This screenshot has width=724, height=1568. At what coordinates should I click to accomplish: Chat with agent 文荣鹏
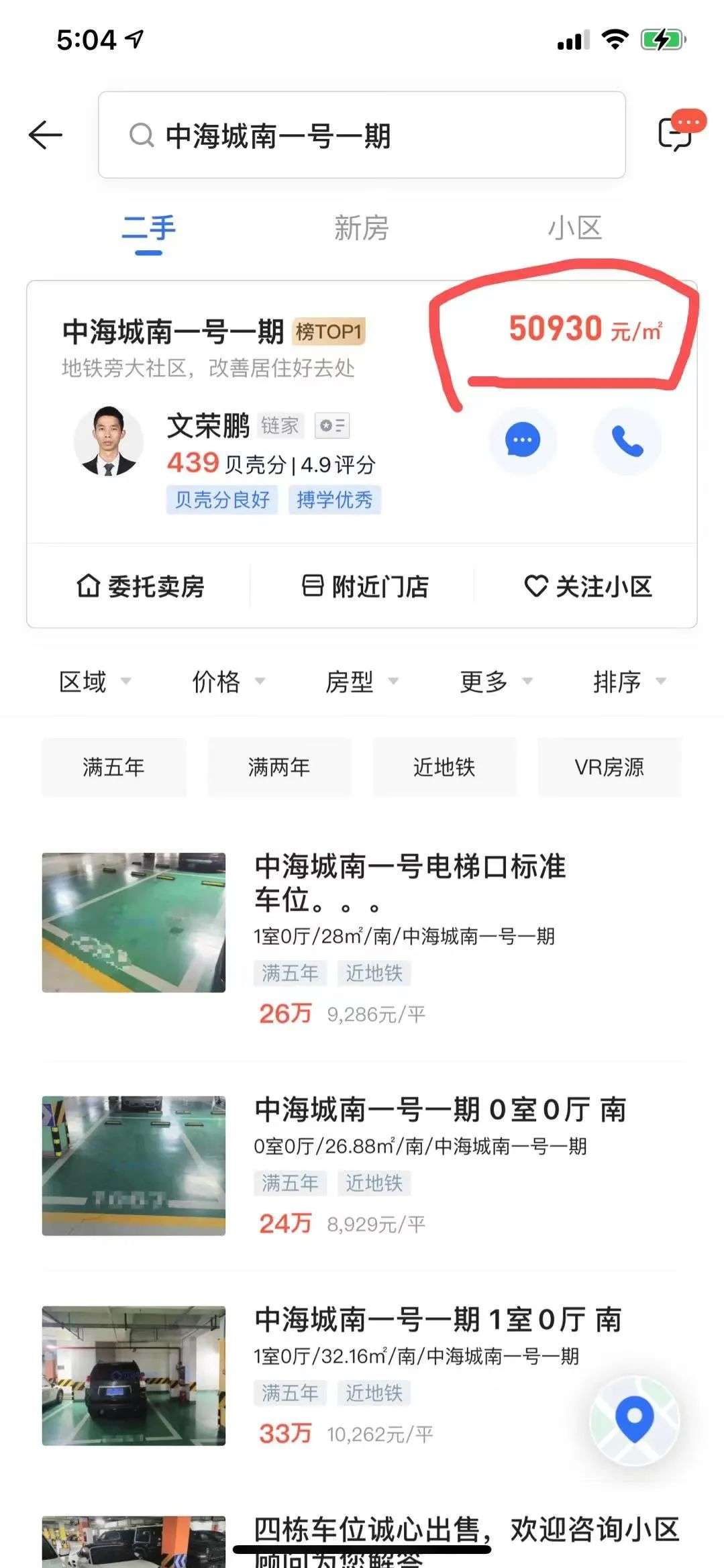[523, 441]
